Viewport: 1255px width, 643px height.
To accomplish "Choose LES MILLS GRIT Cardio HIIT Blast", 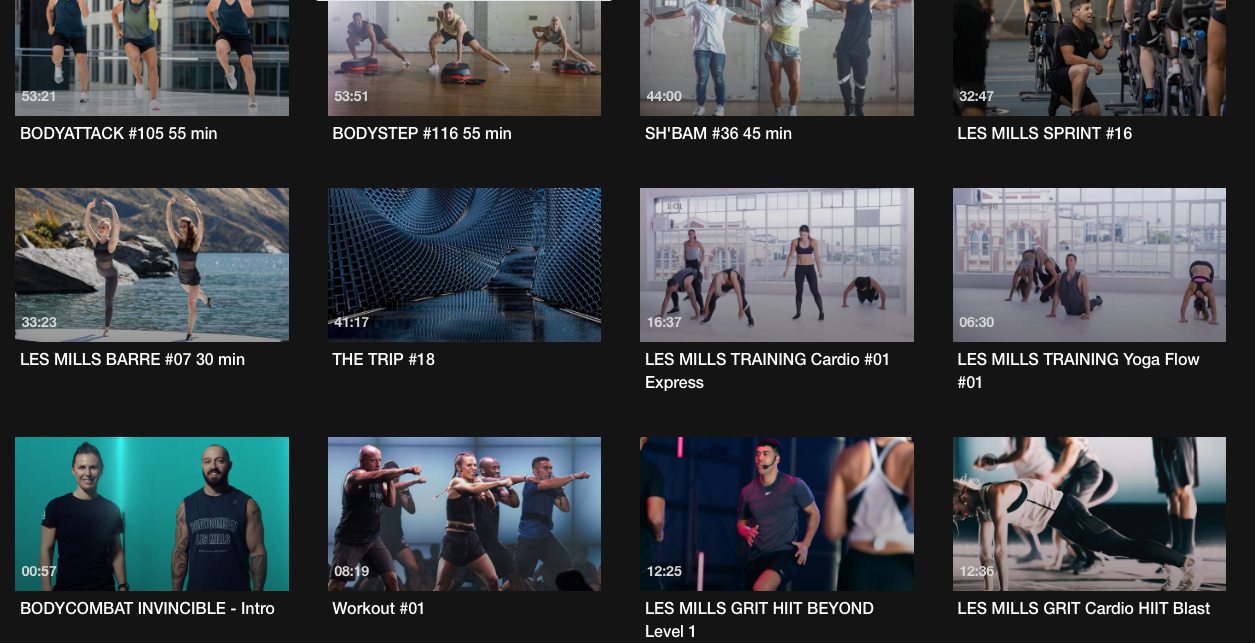I will pos(1089,514).
